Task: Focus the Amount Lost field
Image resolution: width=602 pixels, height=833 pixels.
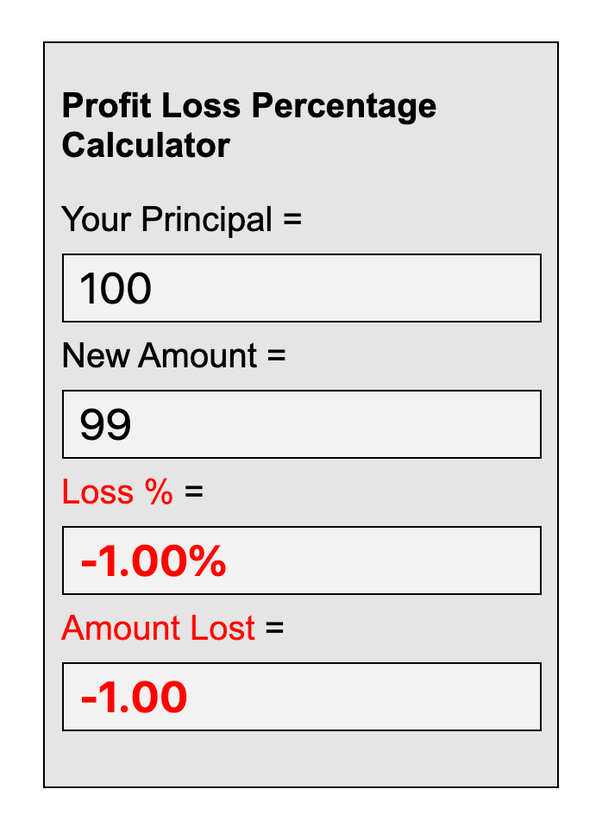Action: coord(301,696)
